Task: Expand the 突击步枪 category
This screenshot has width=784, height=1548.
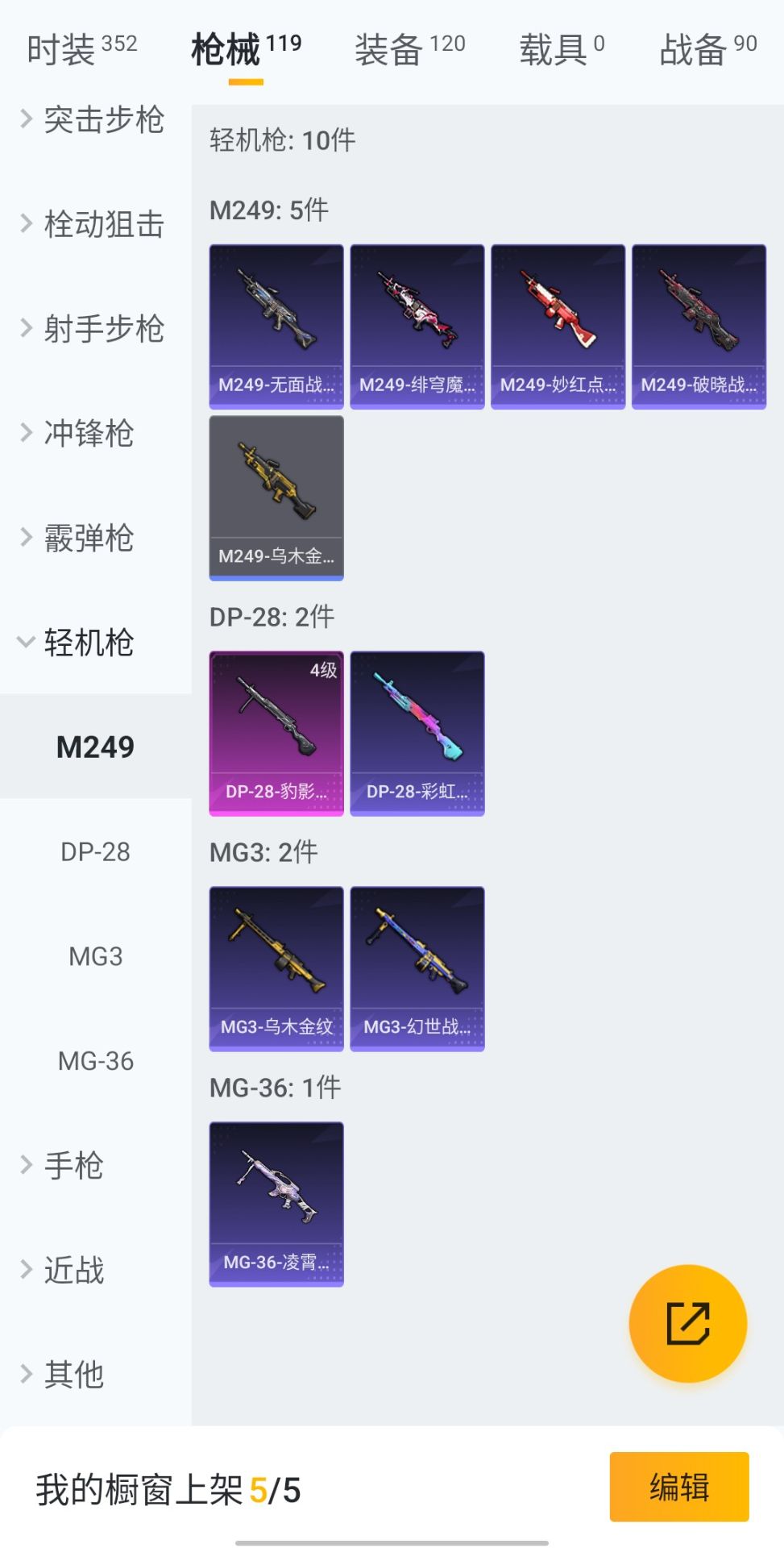Action: pyautogui.click(x=93, y=120)
